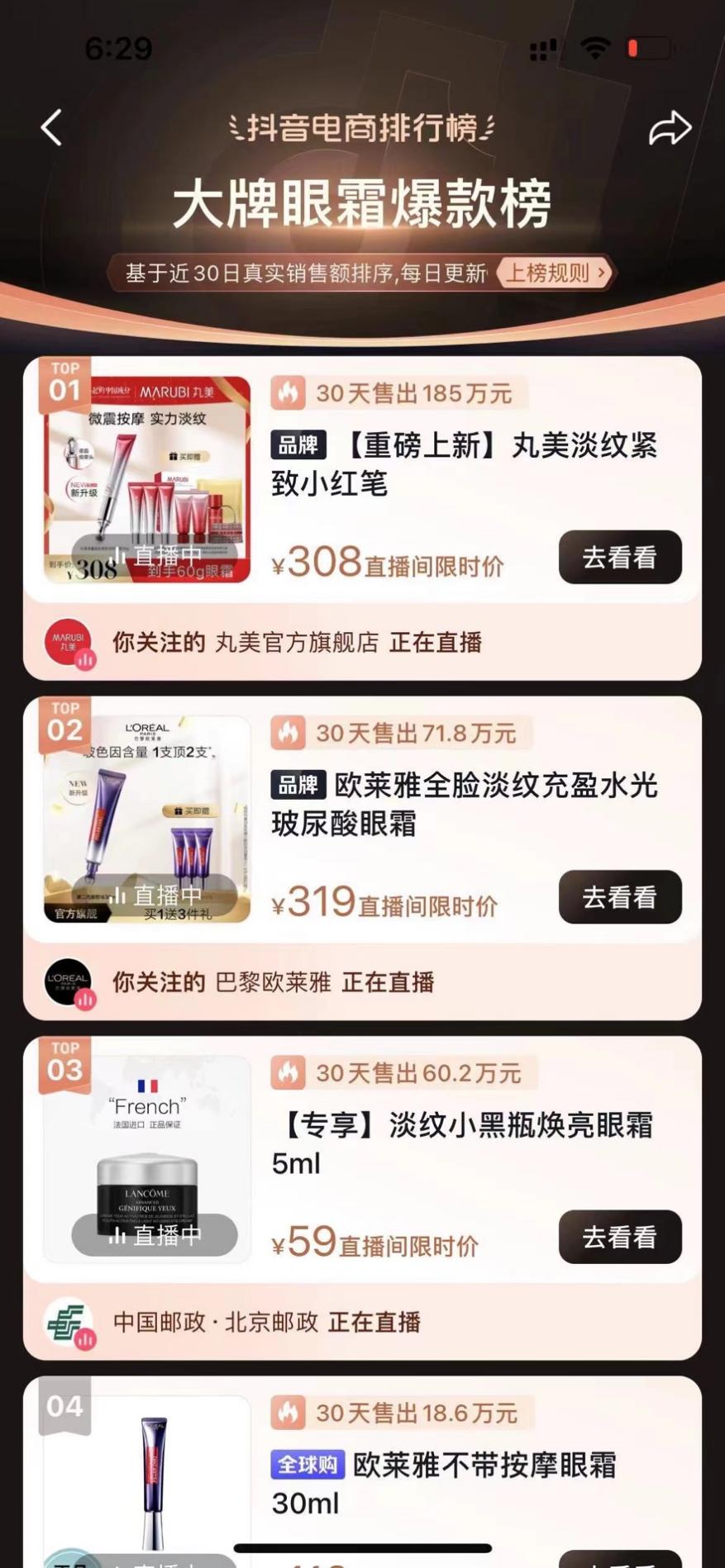Tap 去看看 for 淡纹小黑瓶 eye cream
The image size is (725, 1568).
pos(620,1237)
